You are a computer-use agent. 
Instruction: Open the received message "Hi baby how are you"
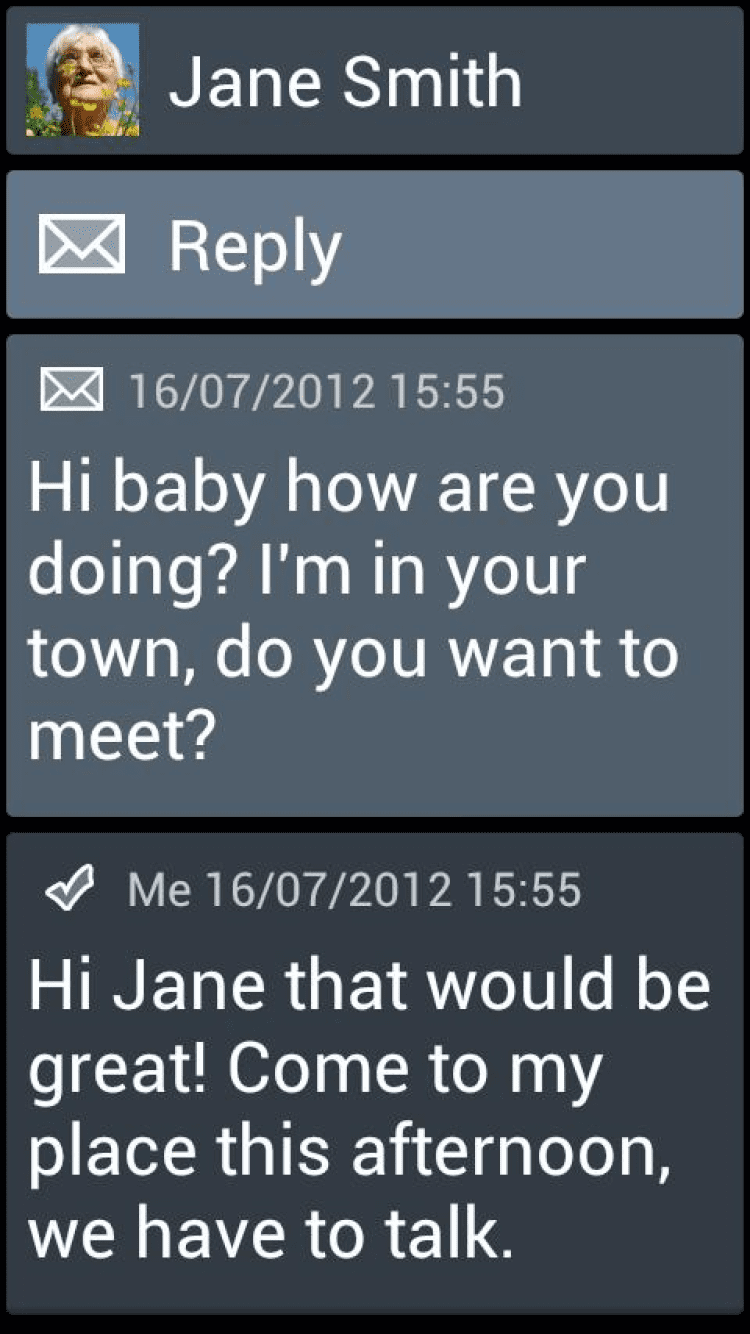click(x=375, y=575)
